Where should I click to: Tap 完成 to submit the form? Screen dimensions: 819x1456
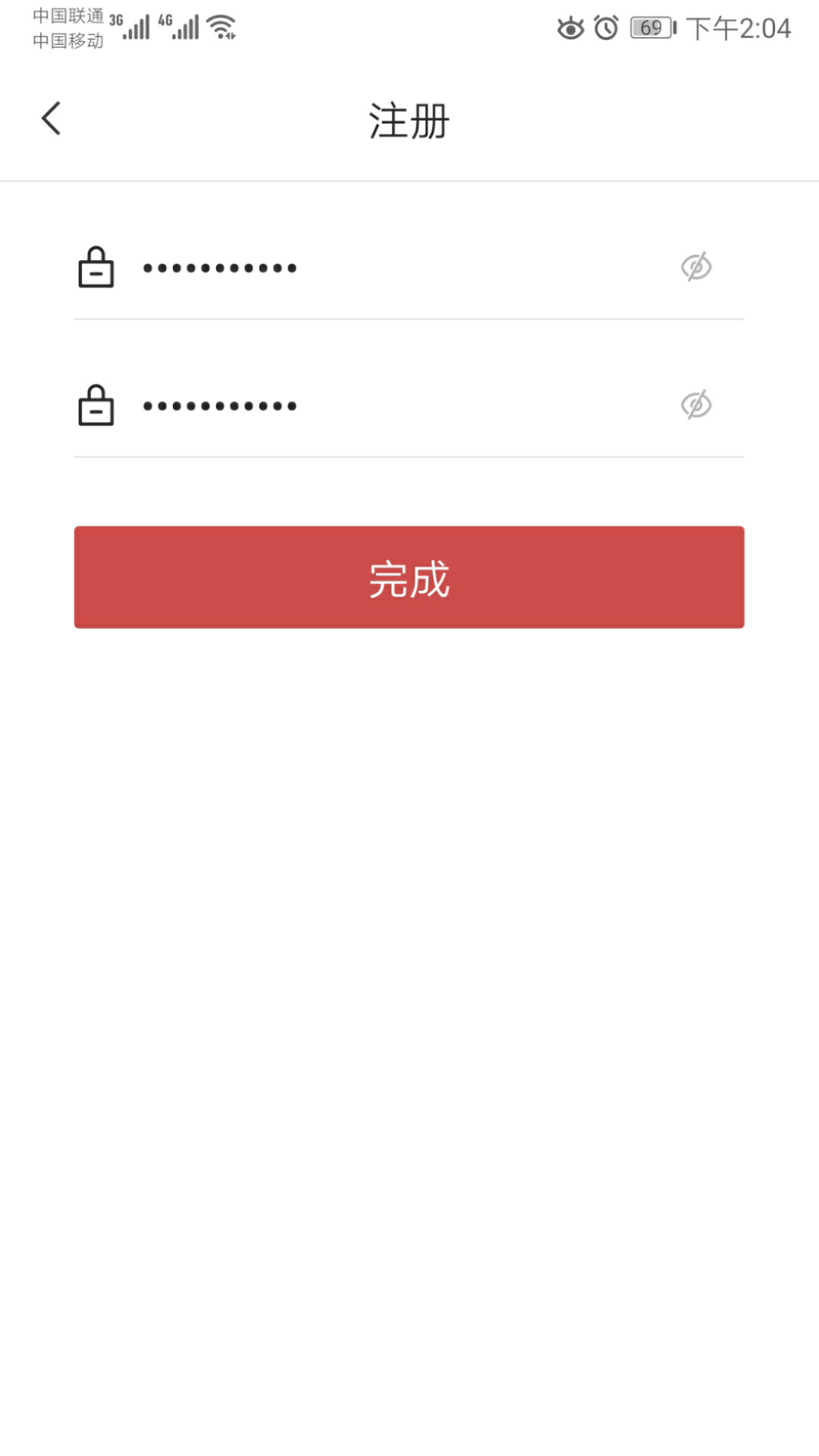[409, 577]
